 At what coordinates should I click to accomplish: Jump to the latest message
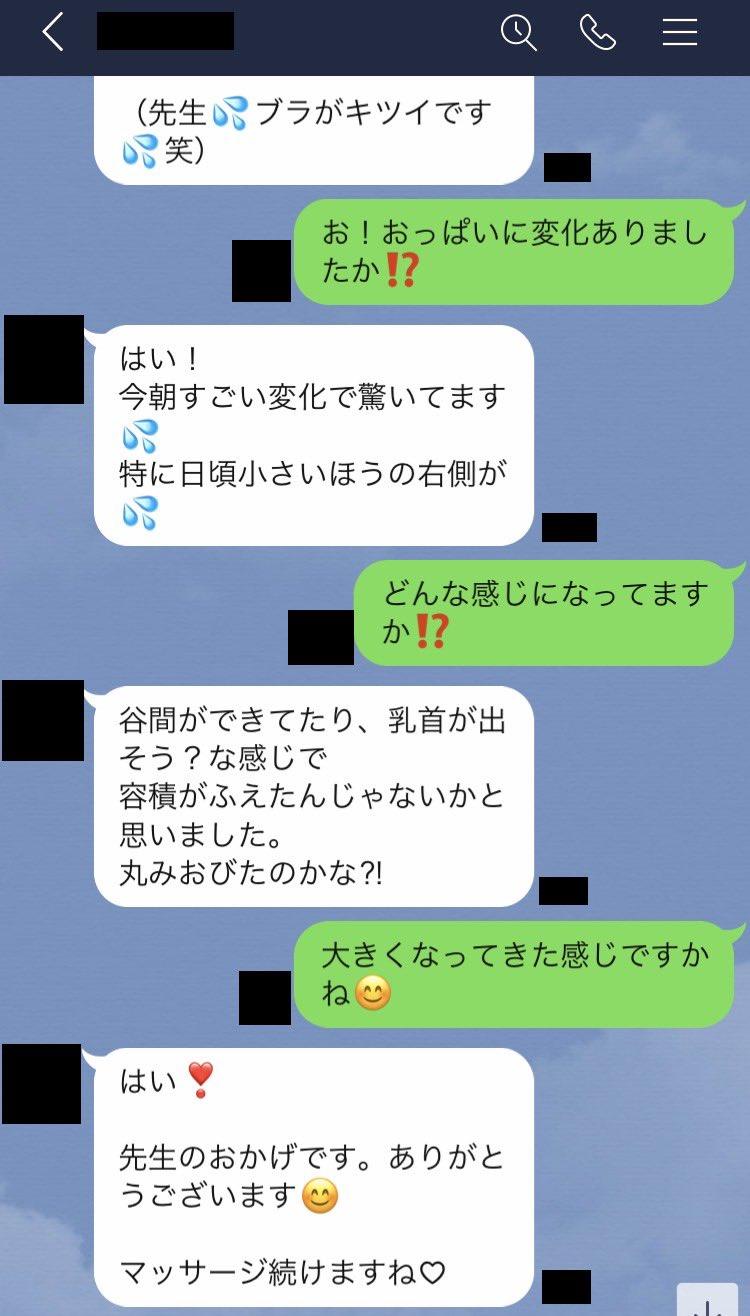708,1300
